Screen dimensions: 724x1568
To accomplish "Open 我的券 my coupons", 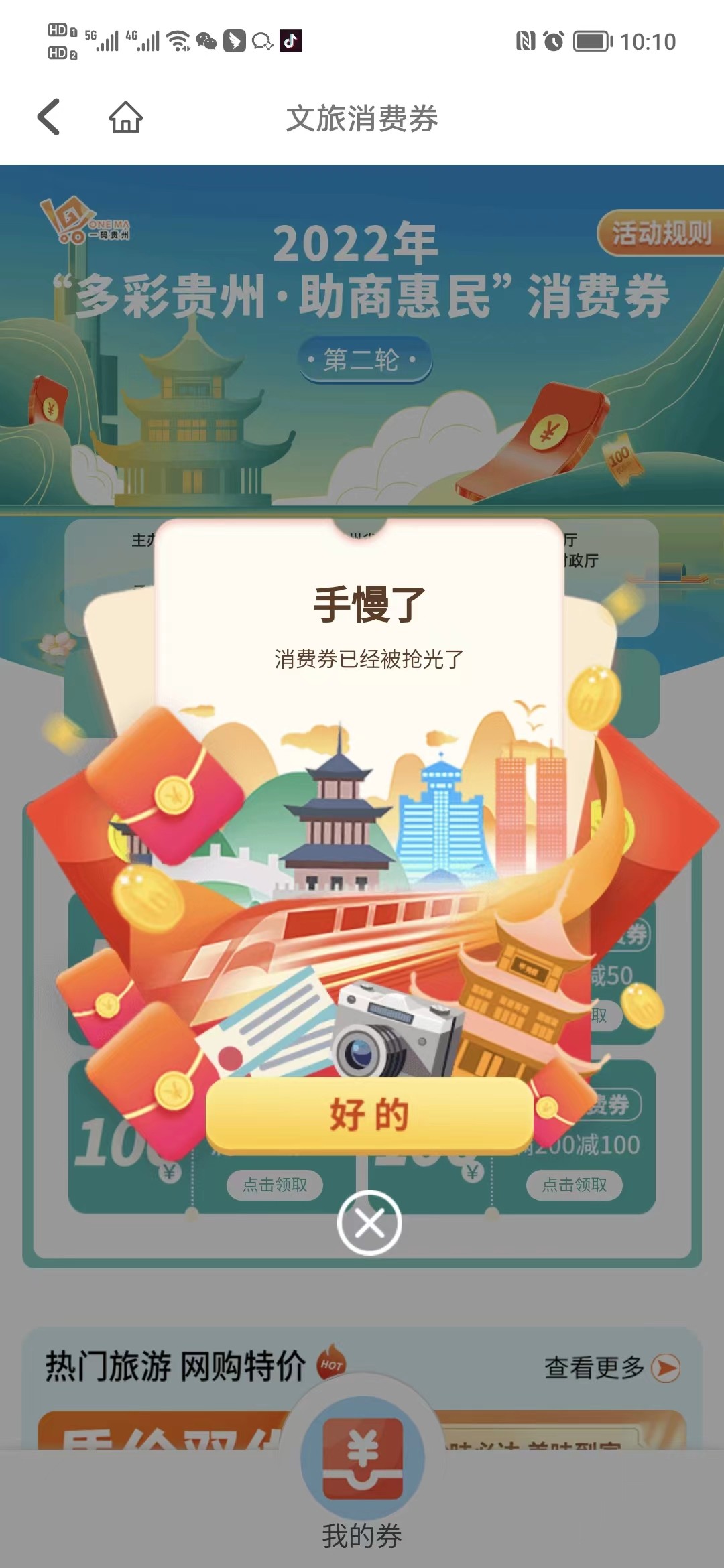I will pyautogui.click(x=362, y=1474).
